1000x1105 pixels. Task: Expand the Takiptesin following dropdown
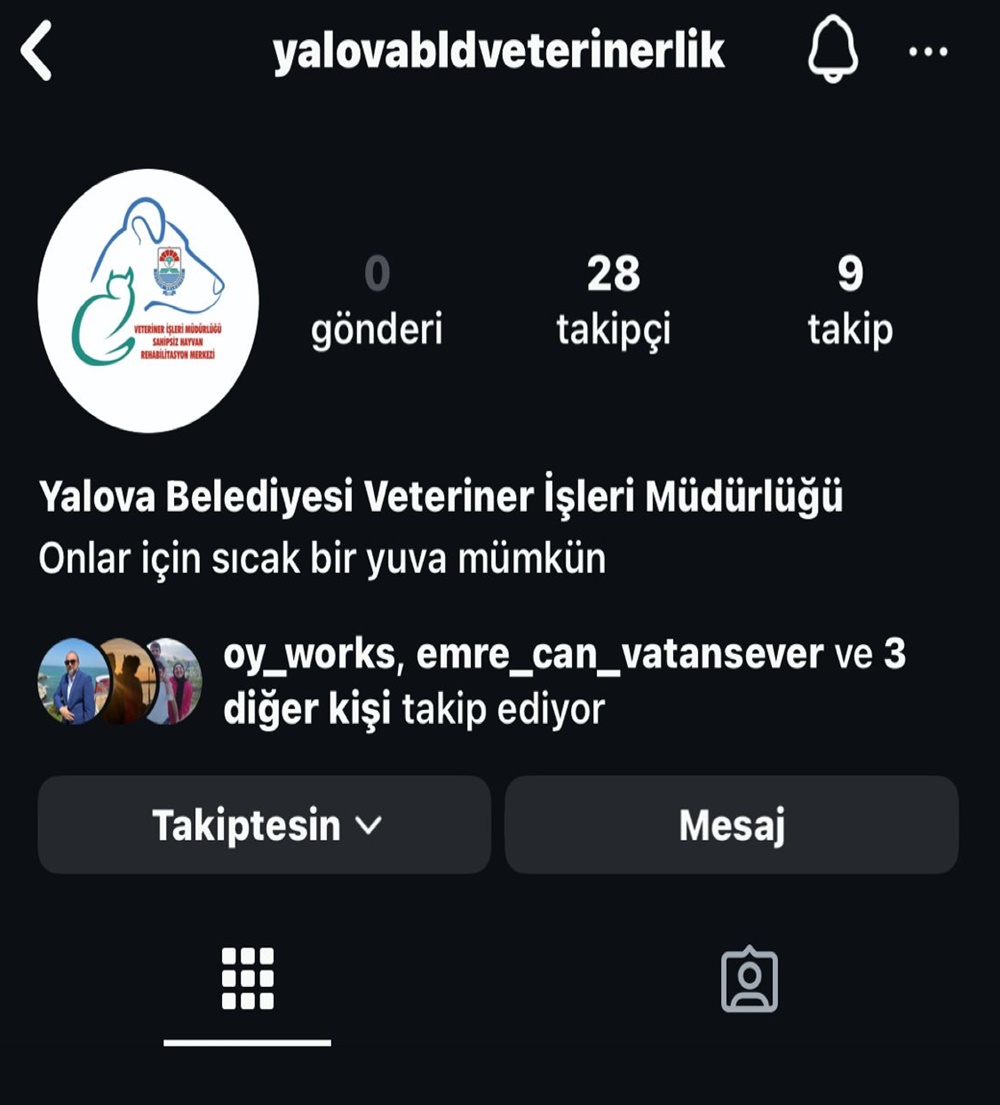pos(265,825)
